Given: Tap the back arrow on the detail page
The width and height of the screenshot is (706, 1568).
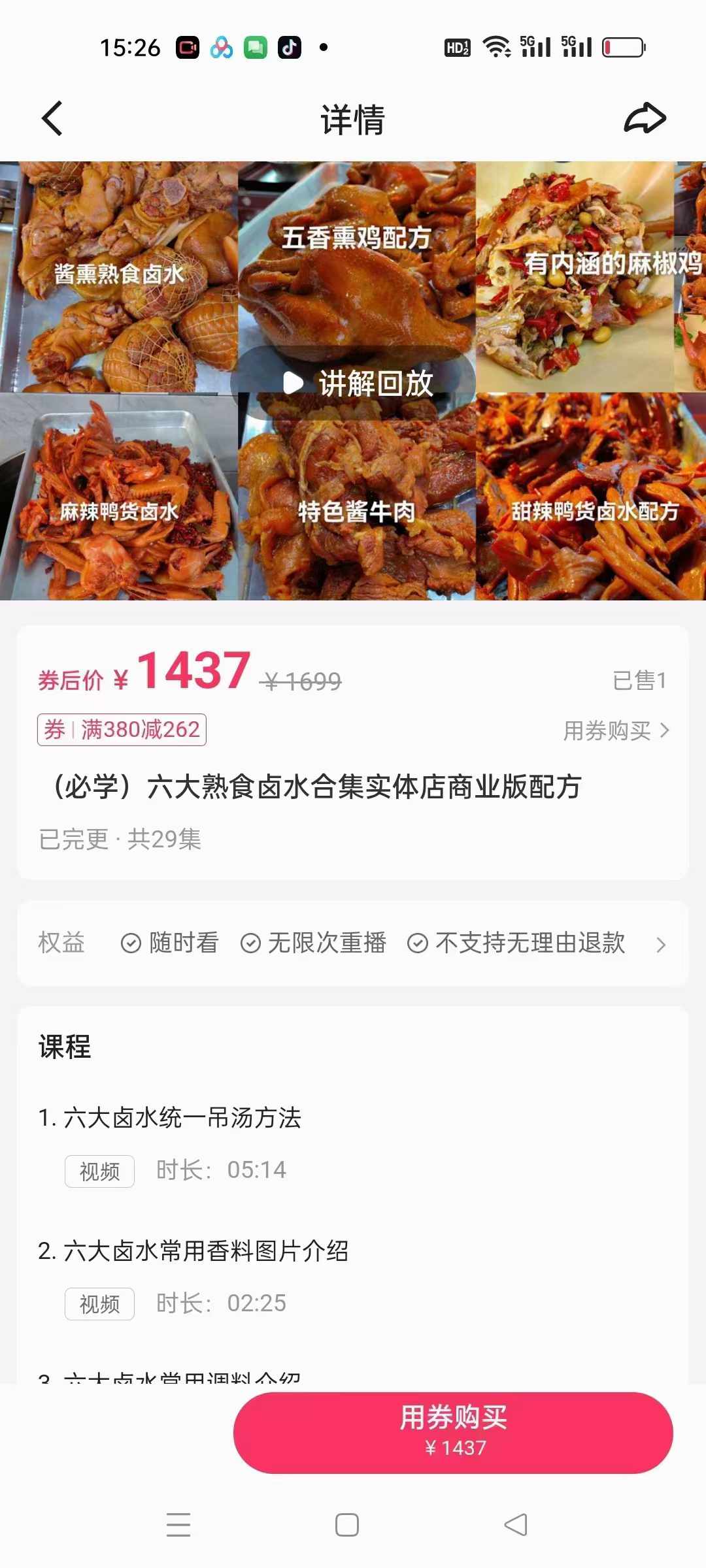Looking at the screenshot, I should pos(52,119).
